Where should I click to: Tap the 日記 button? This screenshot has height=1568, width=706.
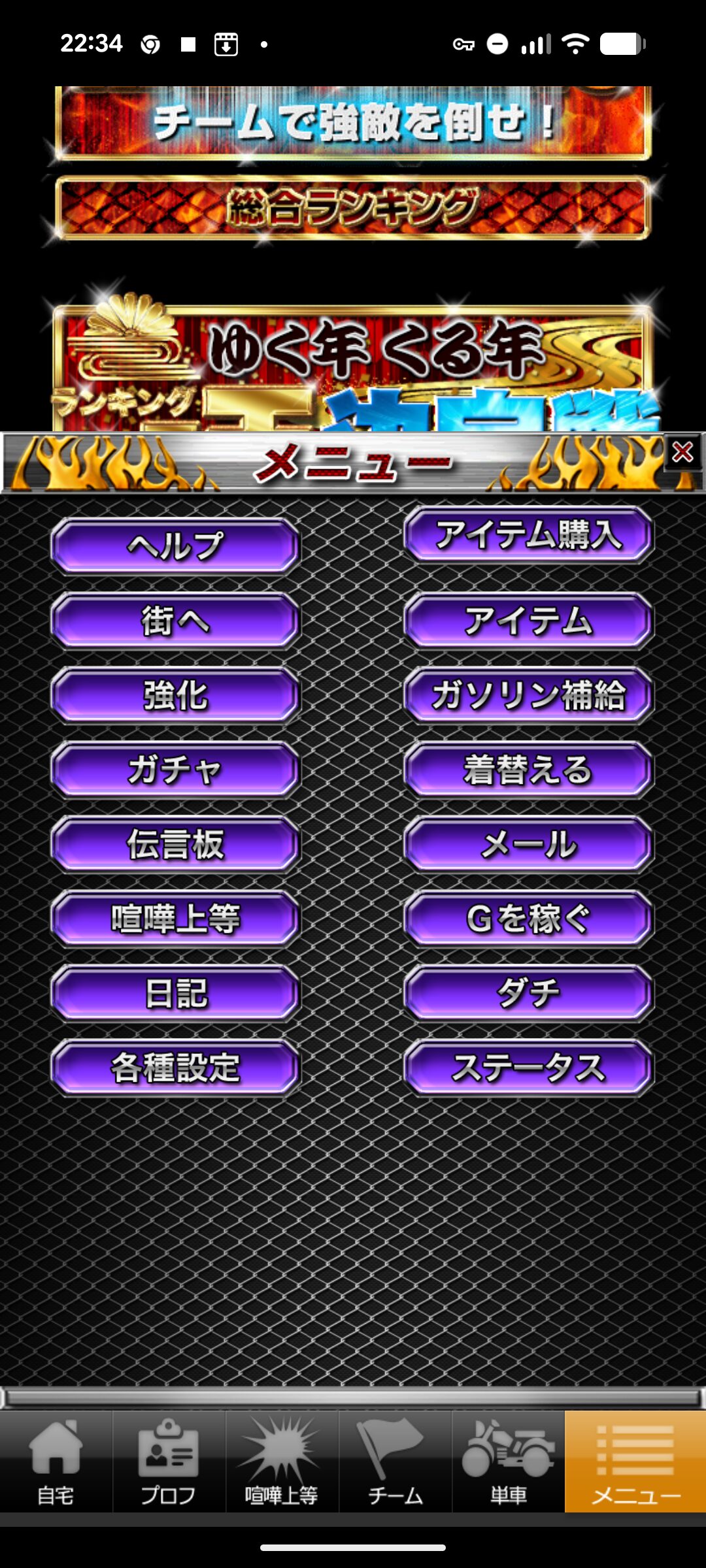pos(175,993)
